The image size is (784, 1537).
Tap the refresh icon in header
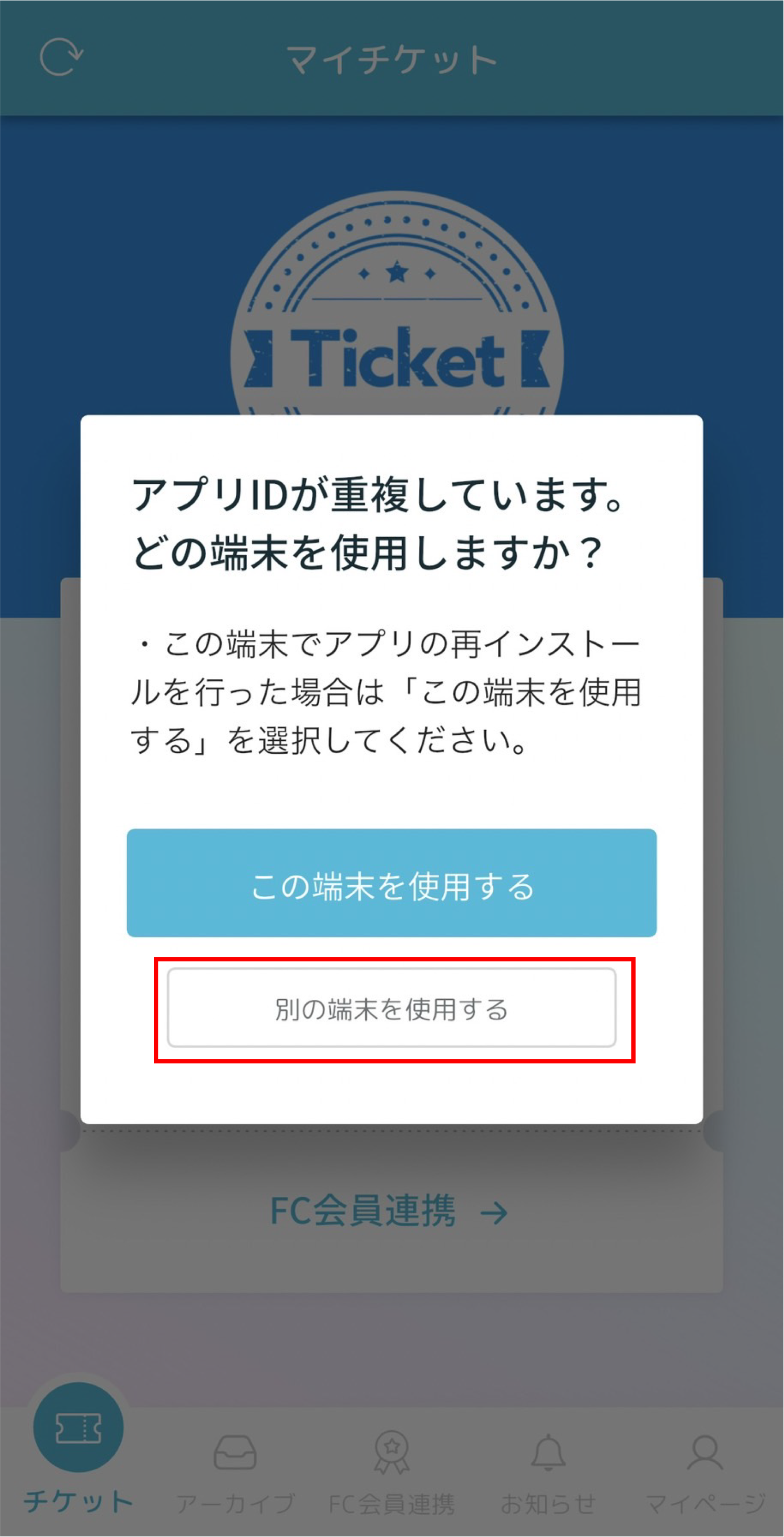pos(61,57)
